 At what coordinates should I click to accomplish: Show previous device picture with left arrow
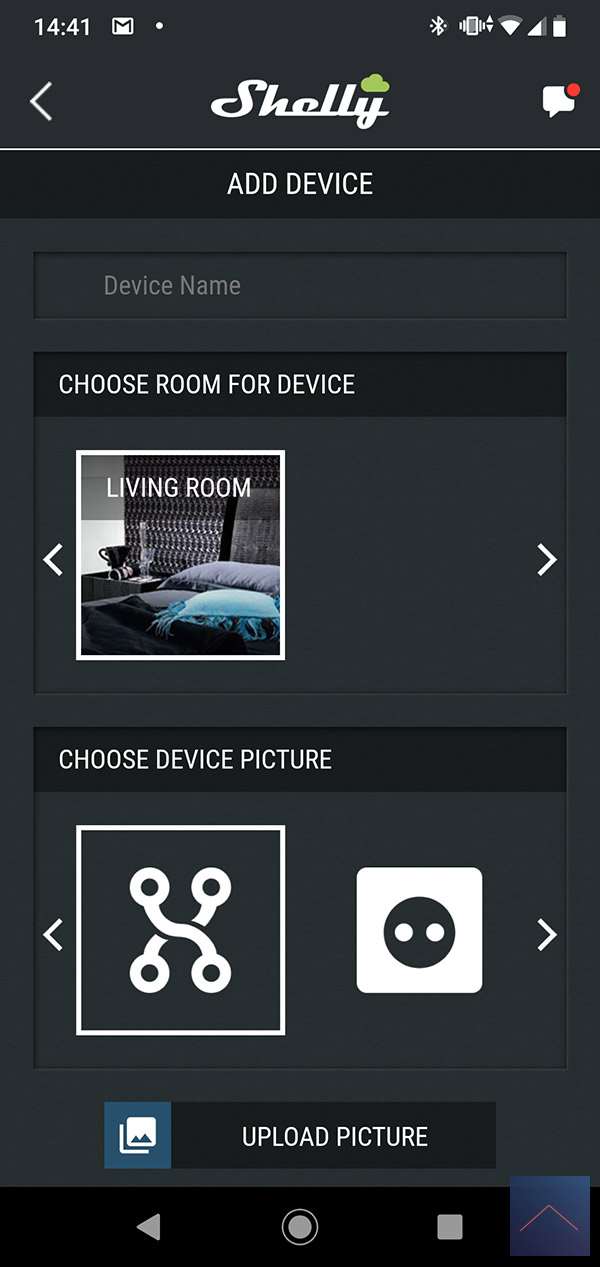pos(54,935)
